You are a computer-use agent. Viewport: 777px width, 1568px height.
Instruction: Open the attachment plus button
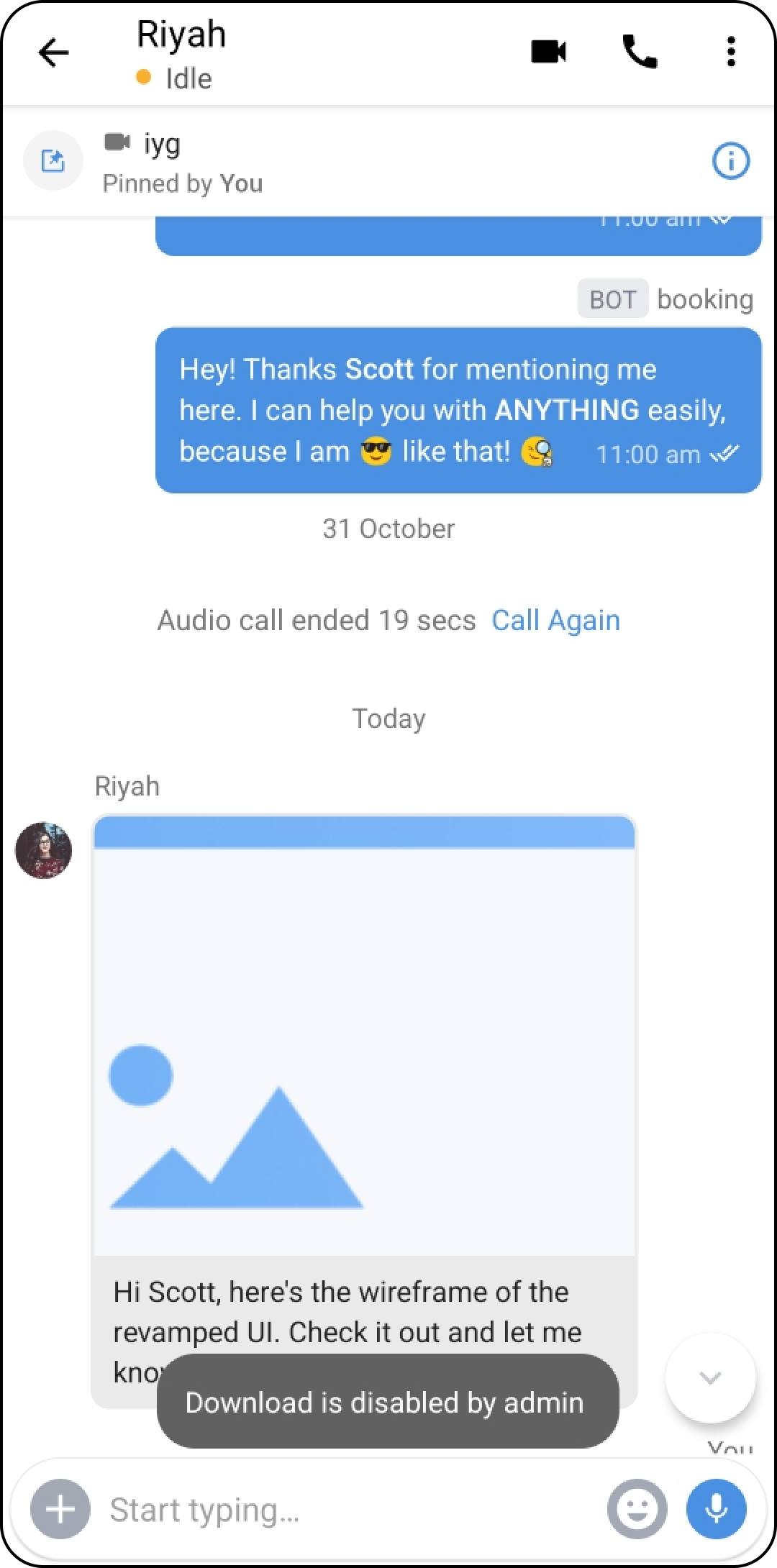[x=60, y=1509]
